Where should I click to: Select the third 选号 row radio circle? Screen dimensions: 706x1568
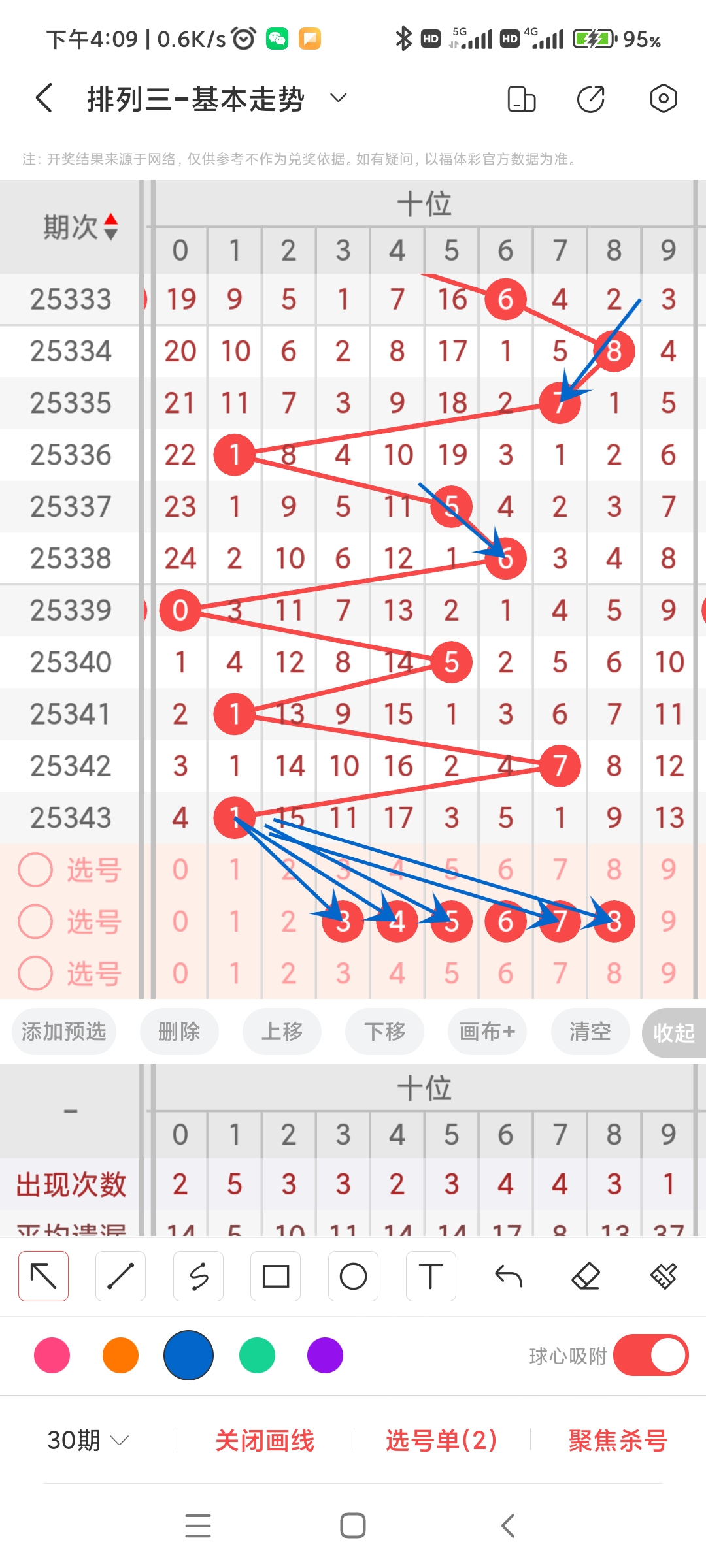[x=35, y=973]
